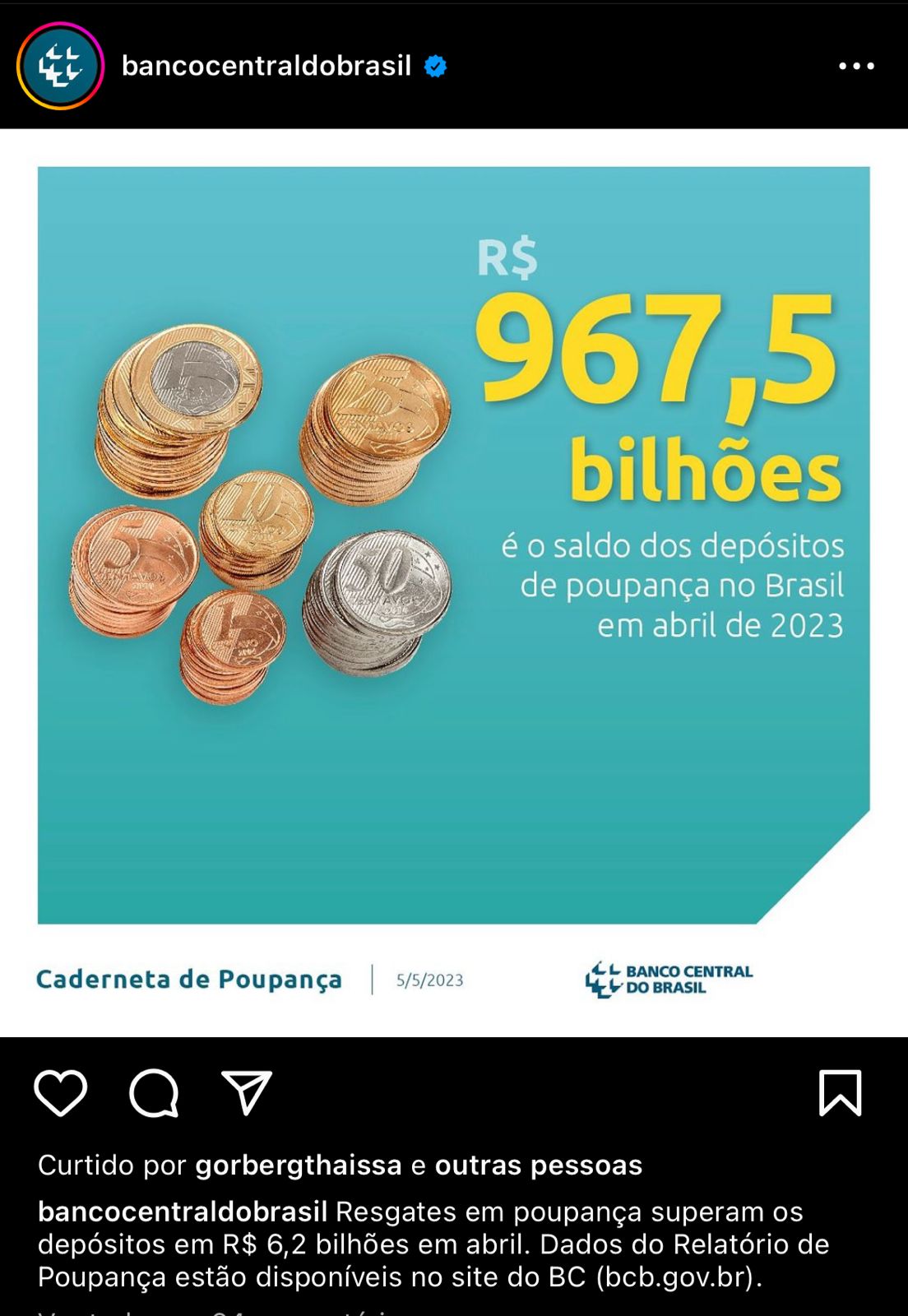Open bancocentraldobrasil's story from profile picture
The height and width of the screenshot is (1316, 908).
pyautogui.click(x=60, y=67)
